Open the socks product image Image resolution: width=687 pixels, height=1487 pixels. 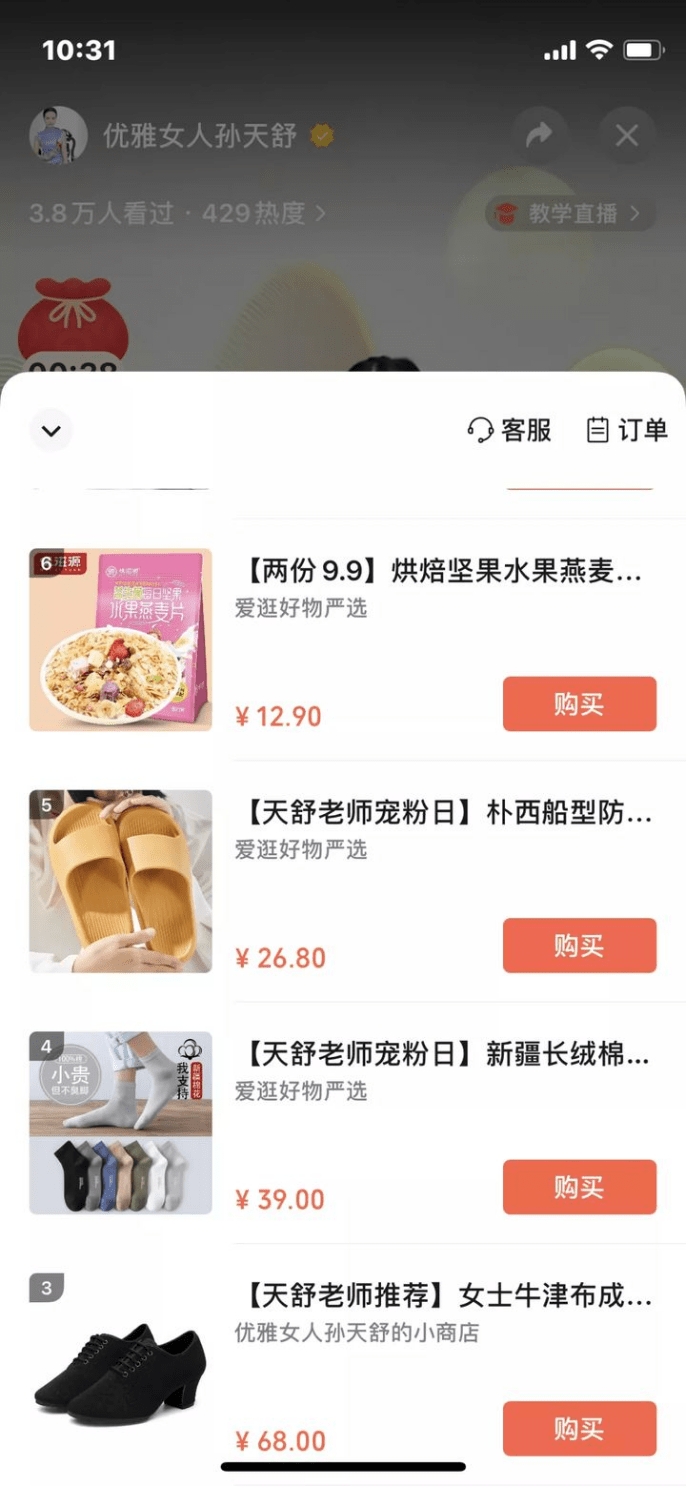tap(120, 1122)
